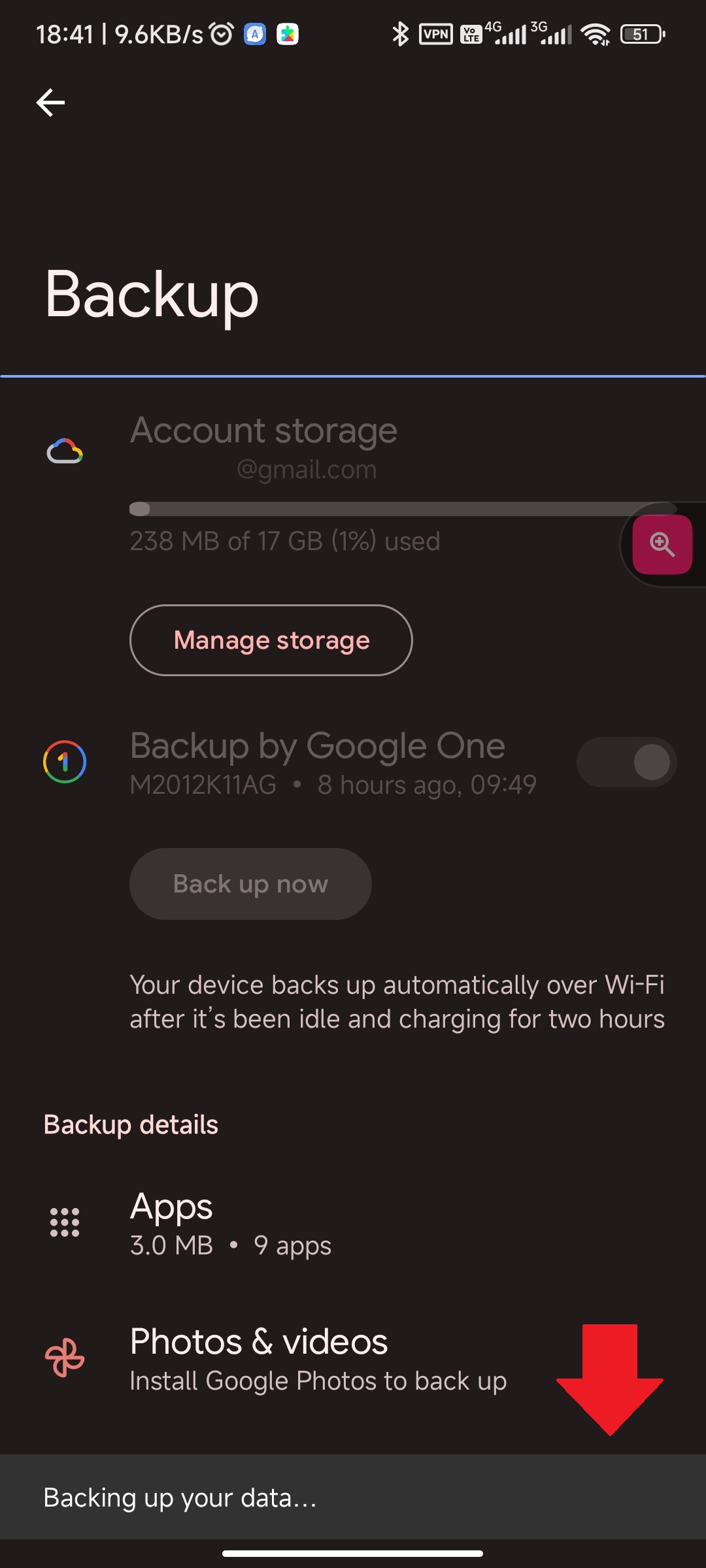This screenshot has width=706, height=1568.
Task: Toggle the Backup by Google One switch
Action: (x=626, y=762)
